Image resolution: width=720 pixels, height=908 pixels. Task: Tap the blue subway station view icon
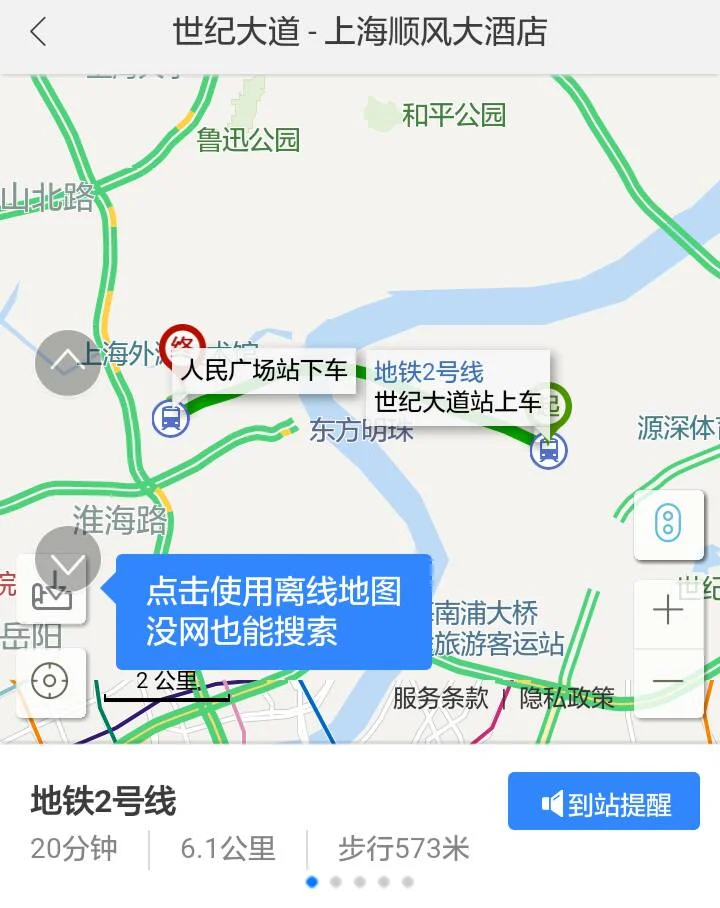(x=668, y=524)
